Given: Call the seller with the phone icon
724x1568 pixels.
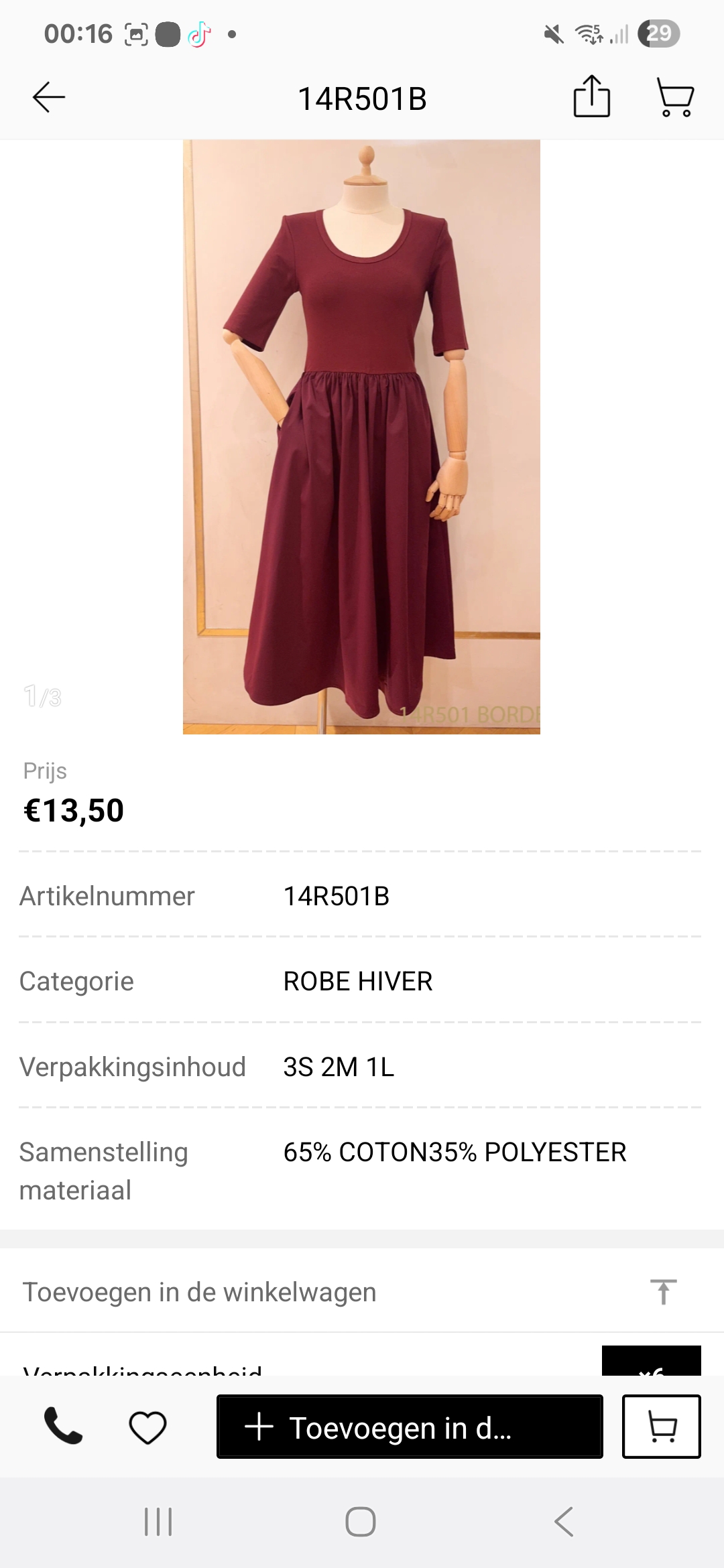Looking at the screenshot, I should click(63, 1427).
